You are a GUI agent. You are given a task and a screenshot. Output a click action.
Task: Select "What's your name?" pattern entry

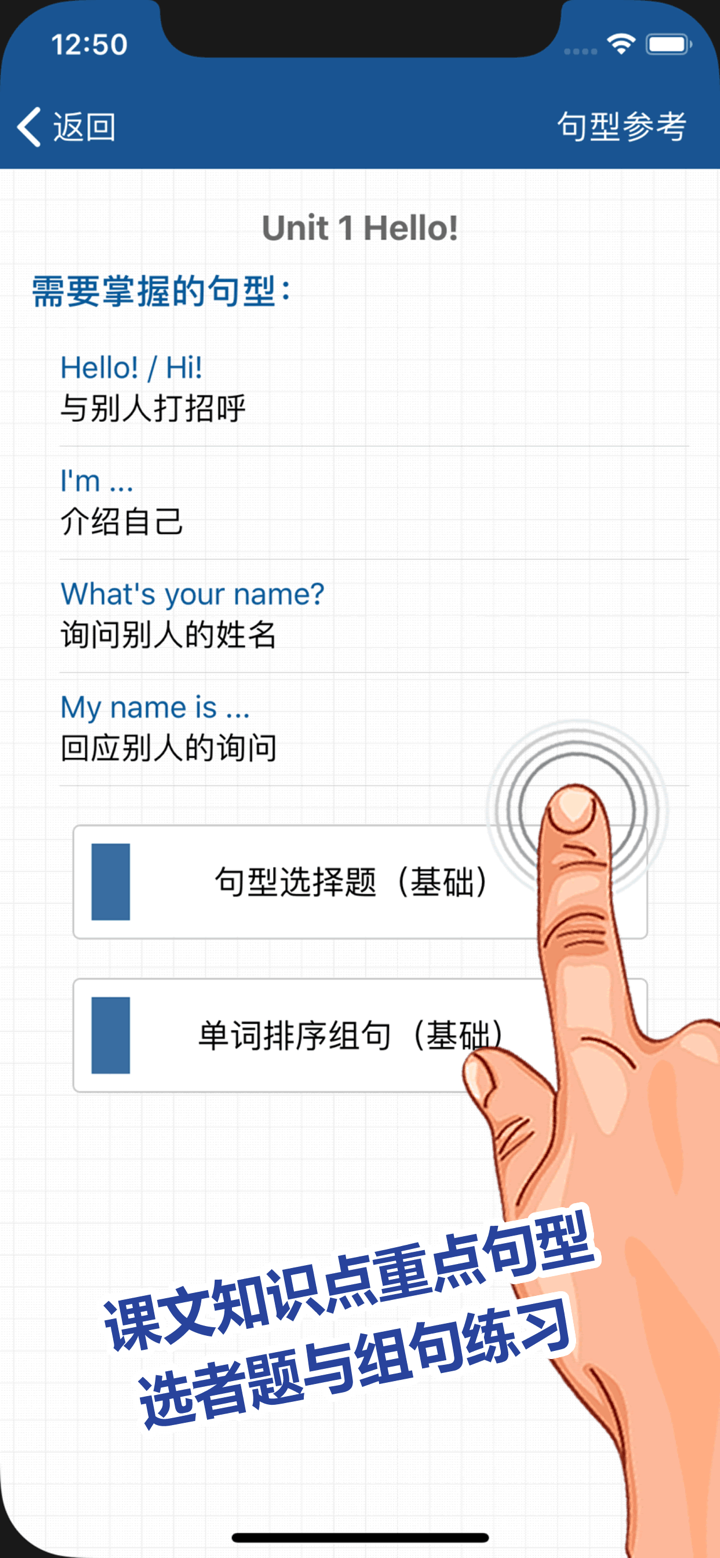(x=192, y=594)
